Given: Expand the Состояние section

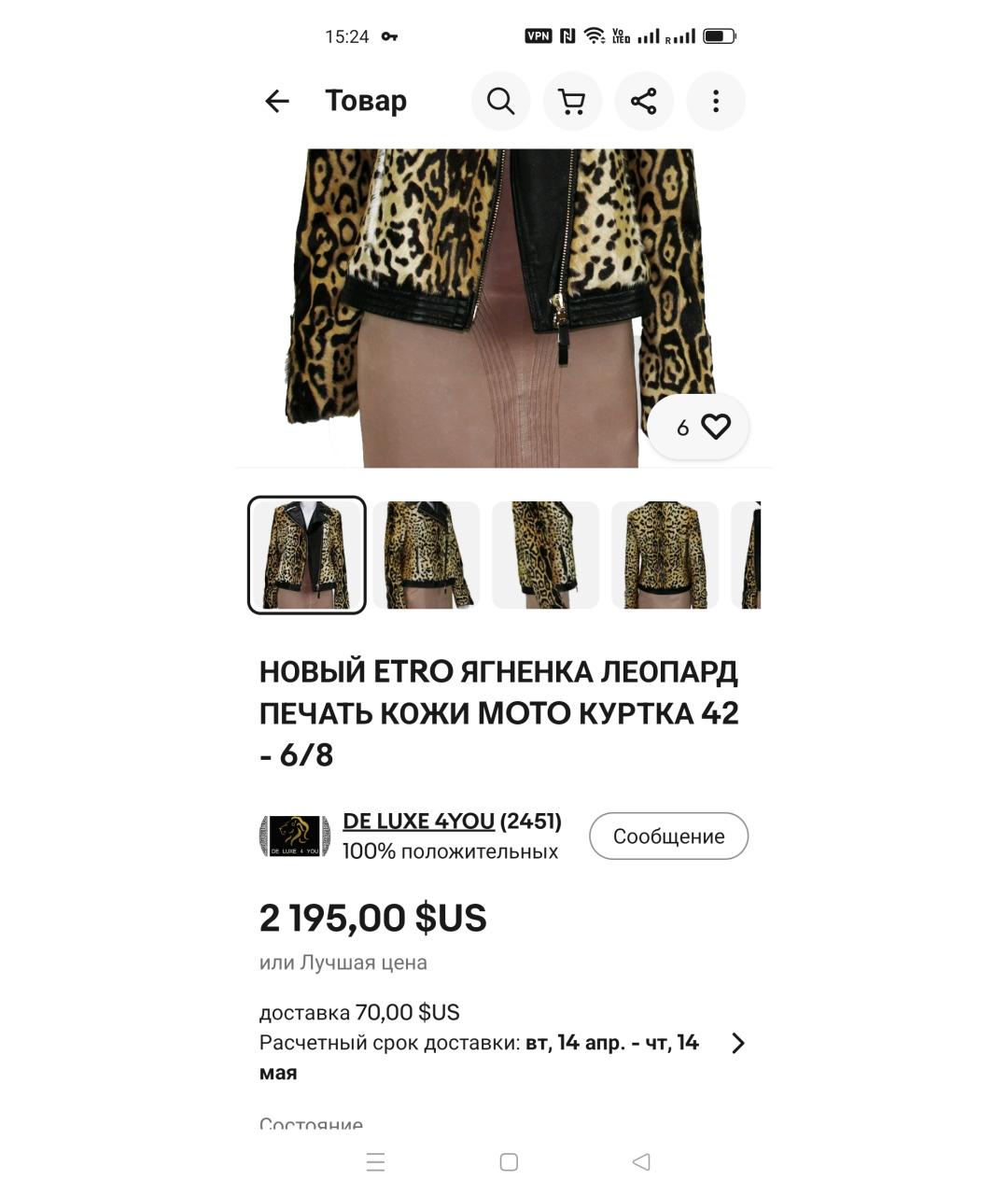Looking at the screenshot, I should tap(309, 1125).
